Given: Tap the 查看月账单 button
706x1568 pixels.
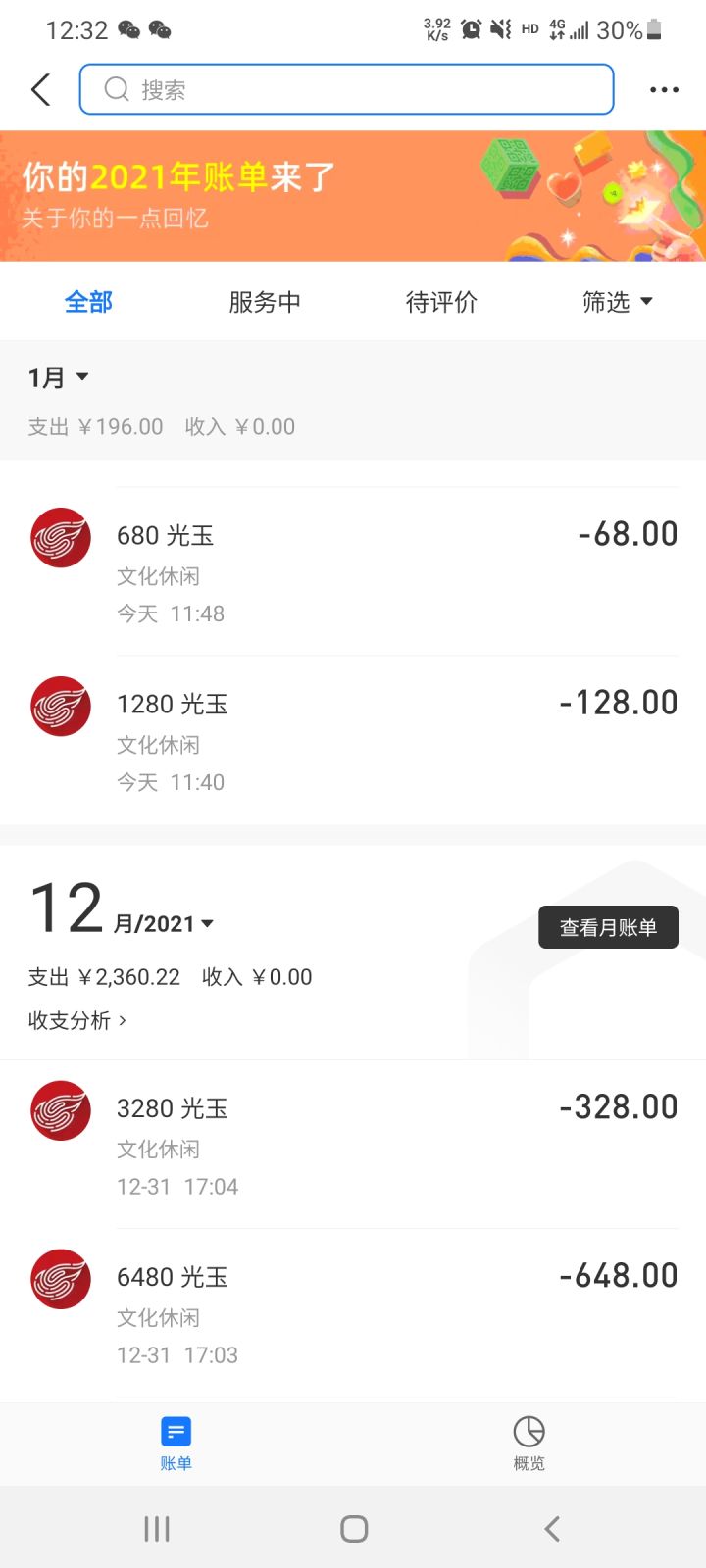Looking at the screenshot, I should click(608, 927).
